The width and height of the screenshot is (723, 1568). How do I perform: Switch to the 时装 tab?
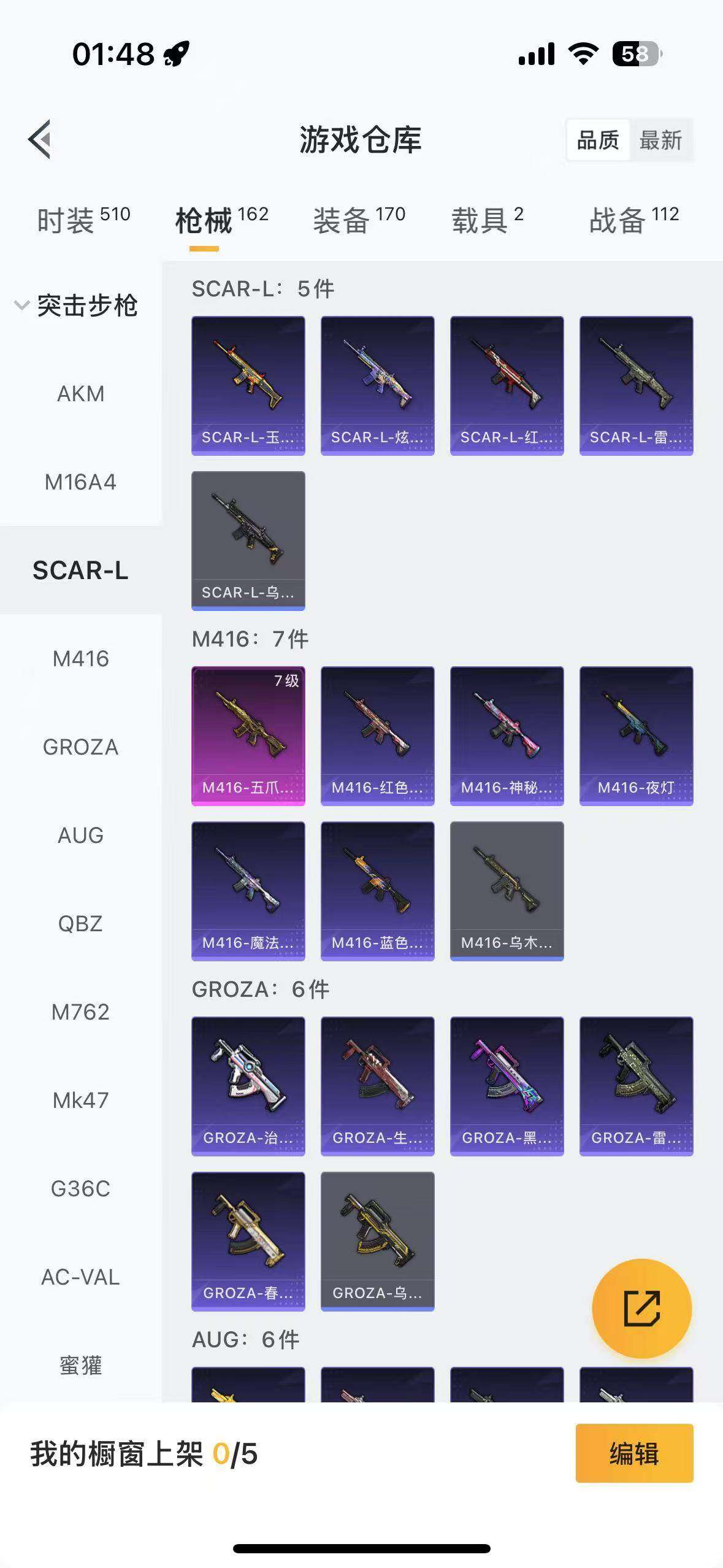pyautogui.click(x=83, y=220)
